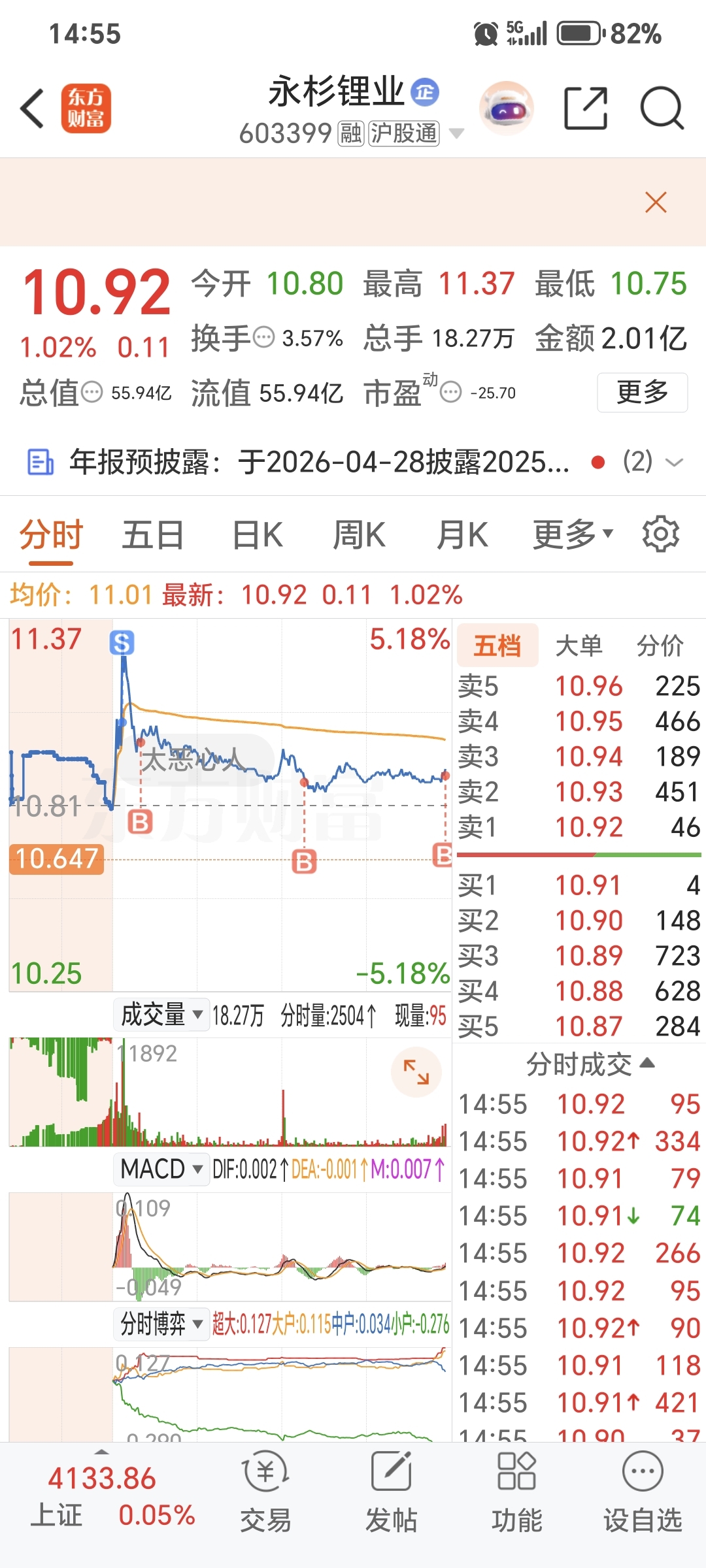Open the MACD indicator dropdown

[x=161, y=1169]
